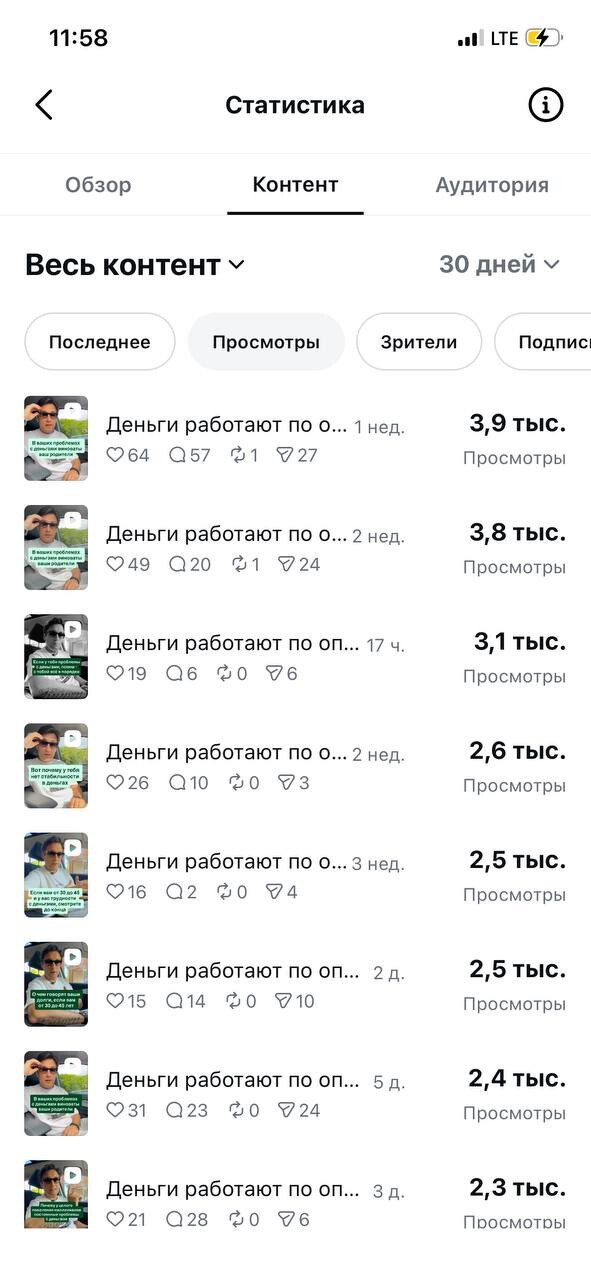This screenshot has width=591, height=1280.
Task: Open the video with 2,6 тыс. views
Action: point(295,766)
